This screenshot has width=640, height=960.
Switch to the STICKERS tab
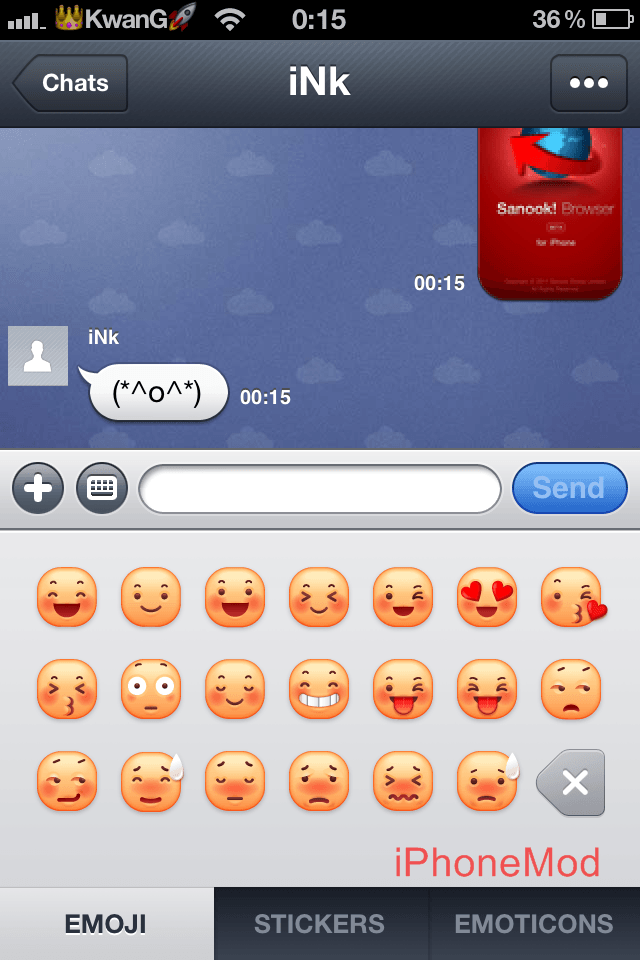pos(319,924)
